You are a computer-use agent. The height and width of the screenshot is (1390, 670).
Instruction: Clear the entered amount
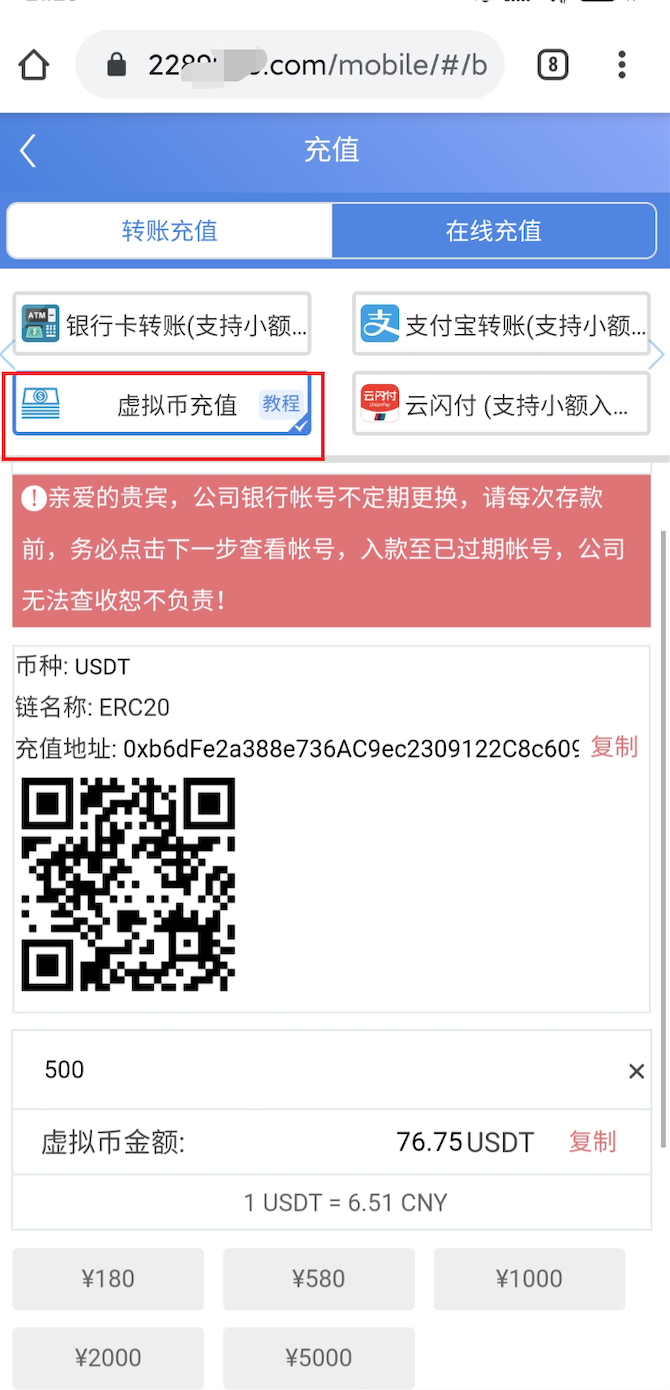[636, 1072]
